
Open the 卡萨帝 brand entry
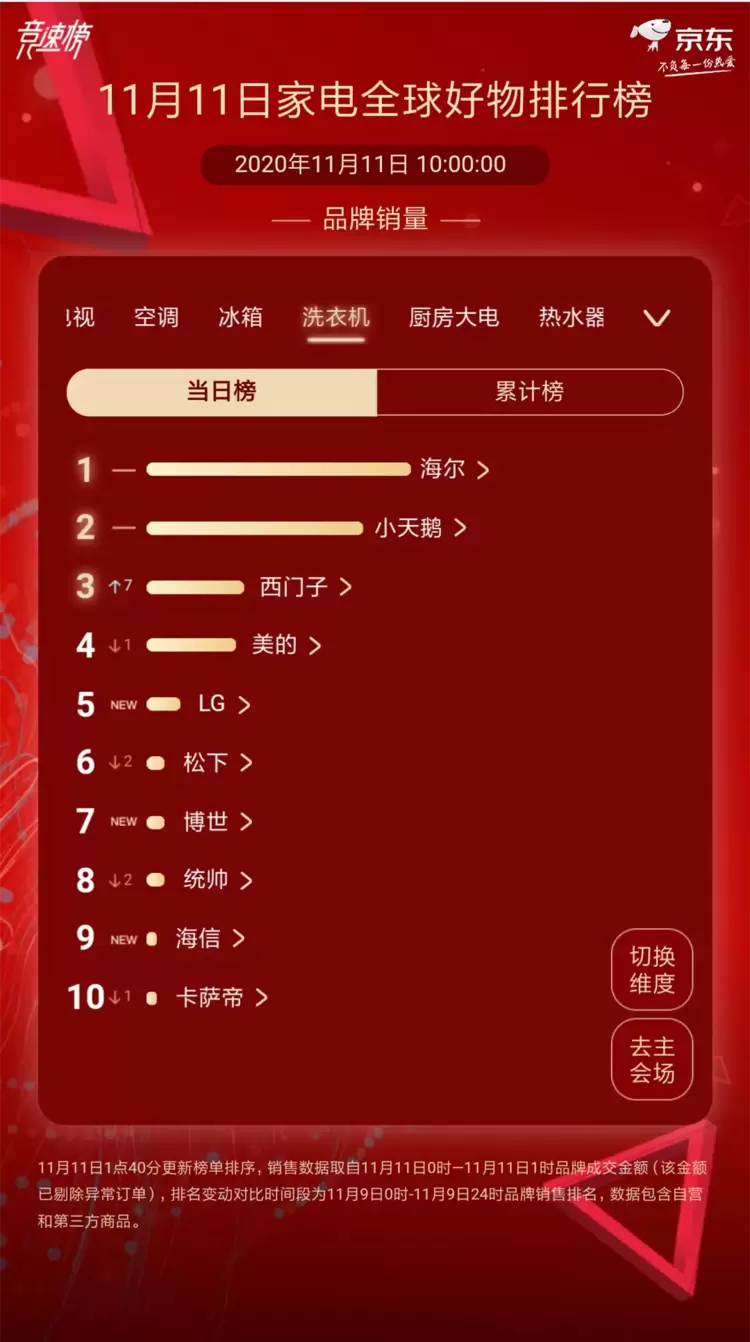point(221,997)
